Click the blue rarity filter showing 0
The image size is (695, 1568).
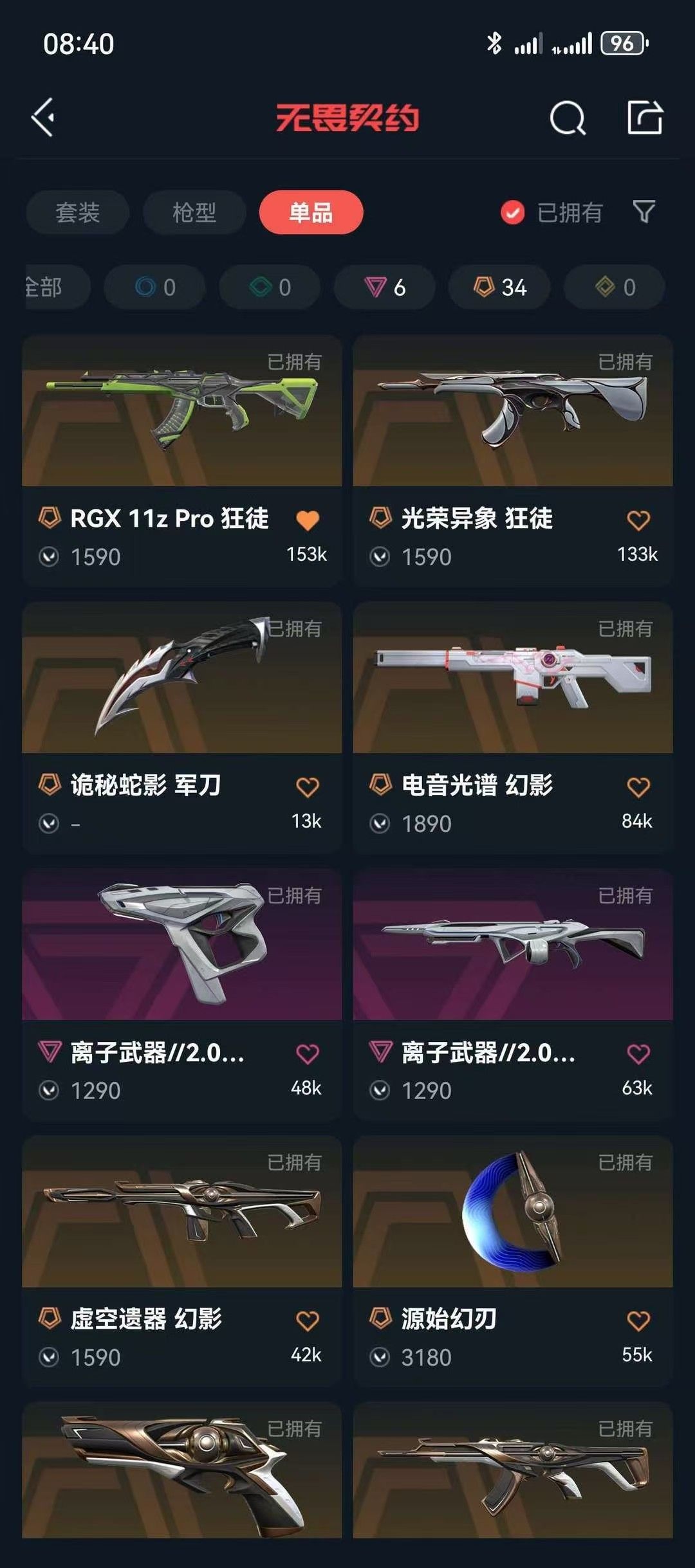(x=153, y=287)
